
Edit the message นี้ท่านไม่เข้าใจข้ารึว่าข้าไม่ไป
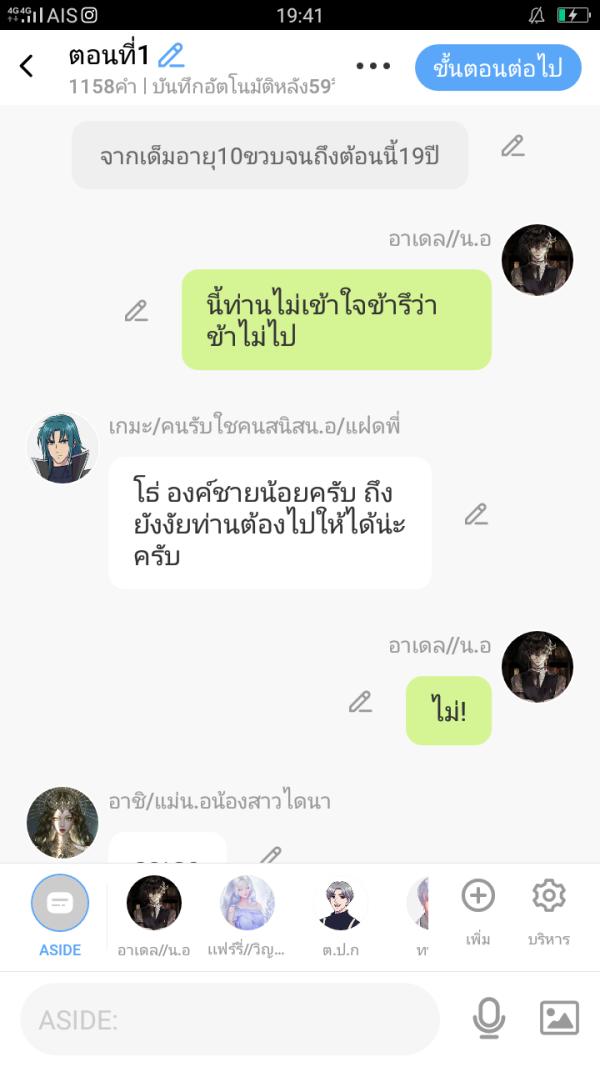click(136, 311)
